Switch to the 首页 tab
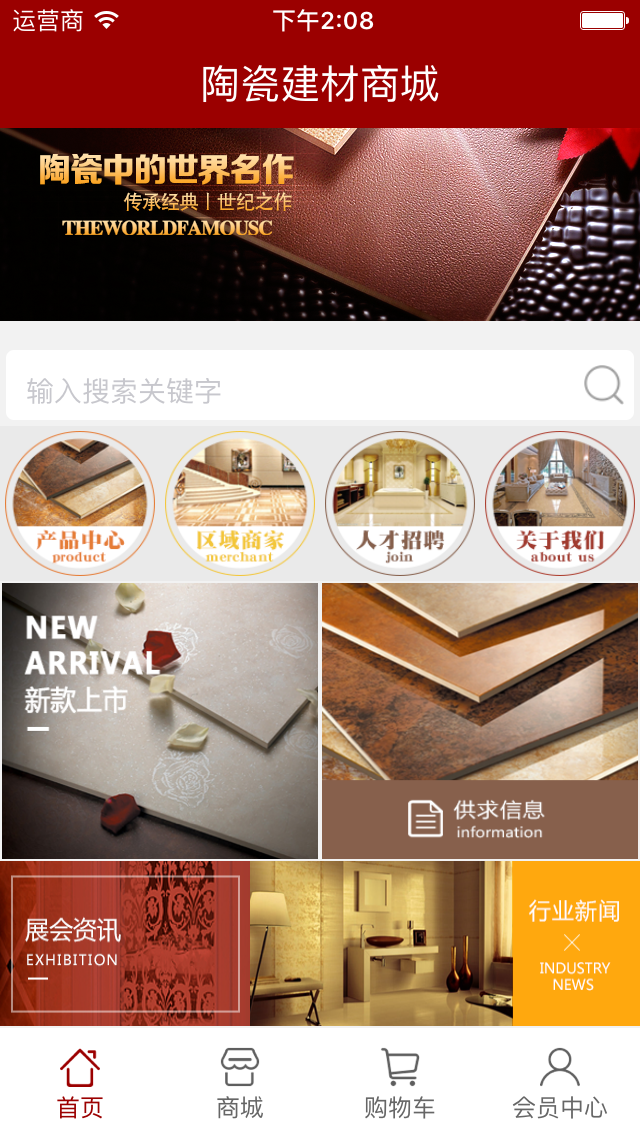The width and height of the screenshot is (640, 1136). point(80,1083)
